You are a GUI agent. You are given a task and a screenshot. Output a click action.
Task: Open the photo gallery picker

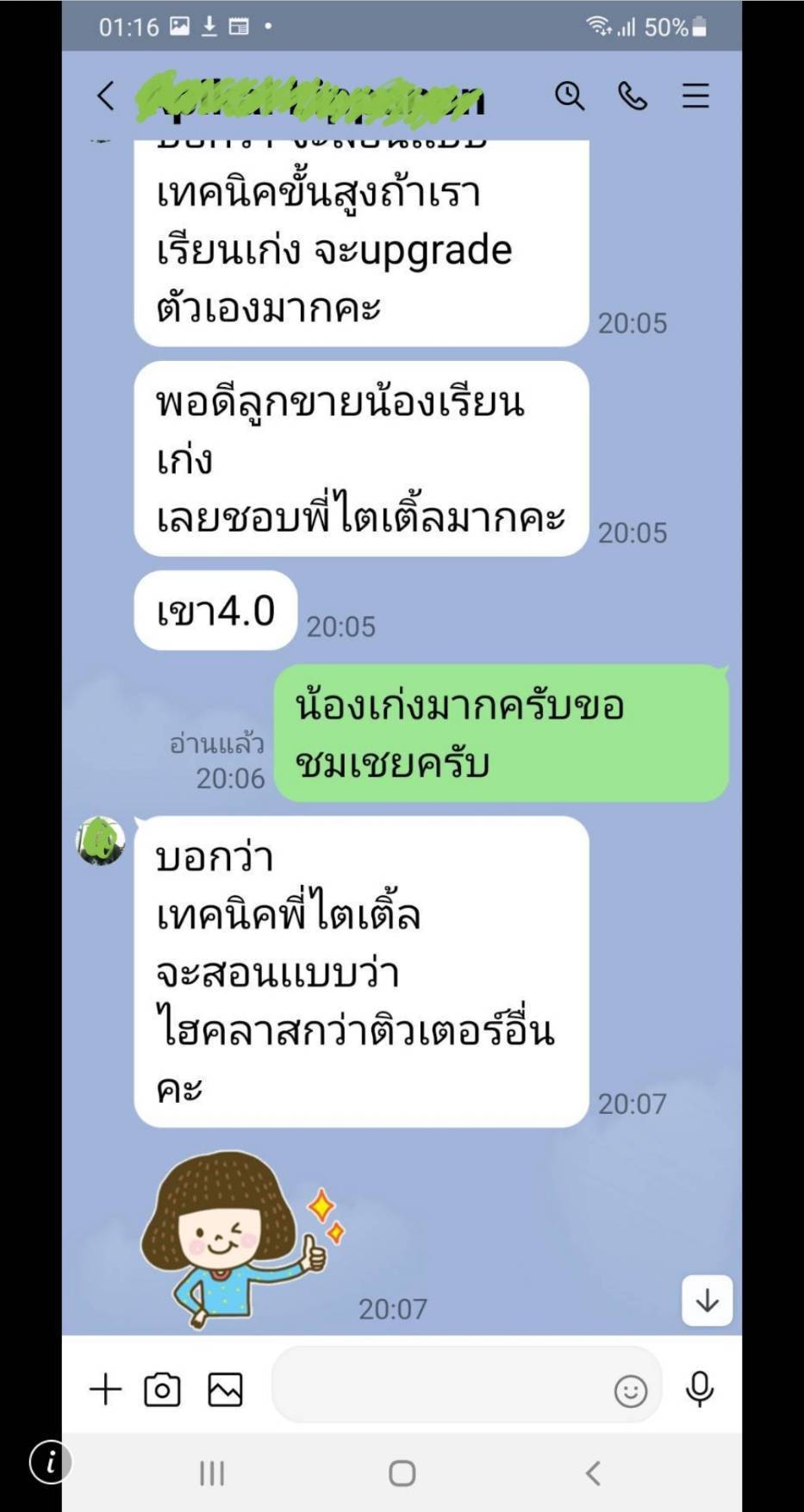(x=225, y=1389)
